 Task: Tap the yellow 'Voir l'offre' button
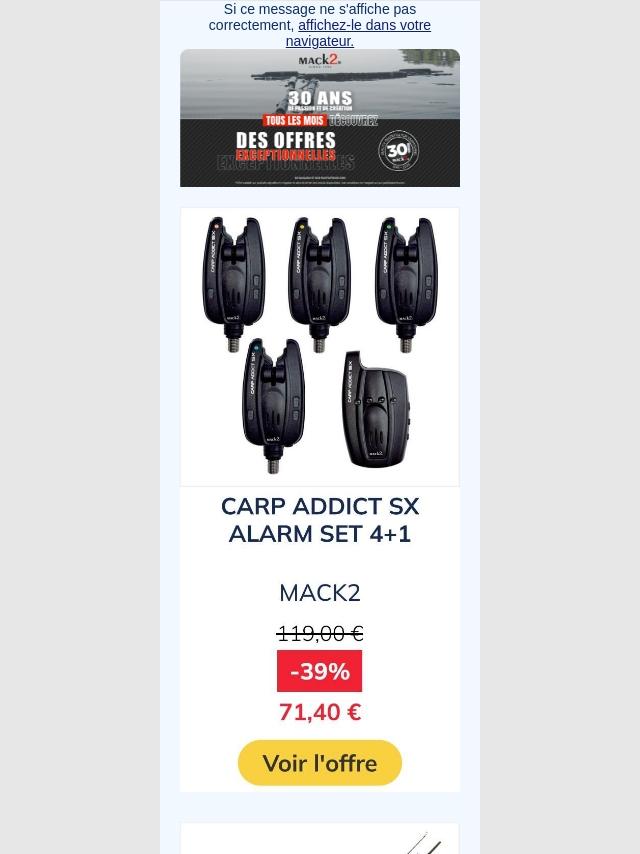point(320,763)
